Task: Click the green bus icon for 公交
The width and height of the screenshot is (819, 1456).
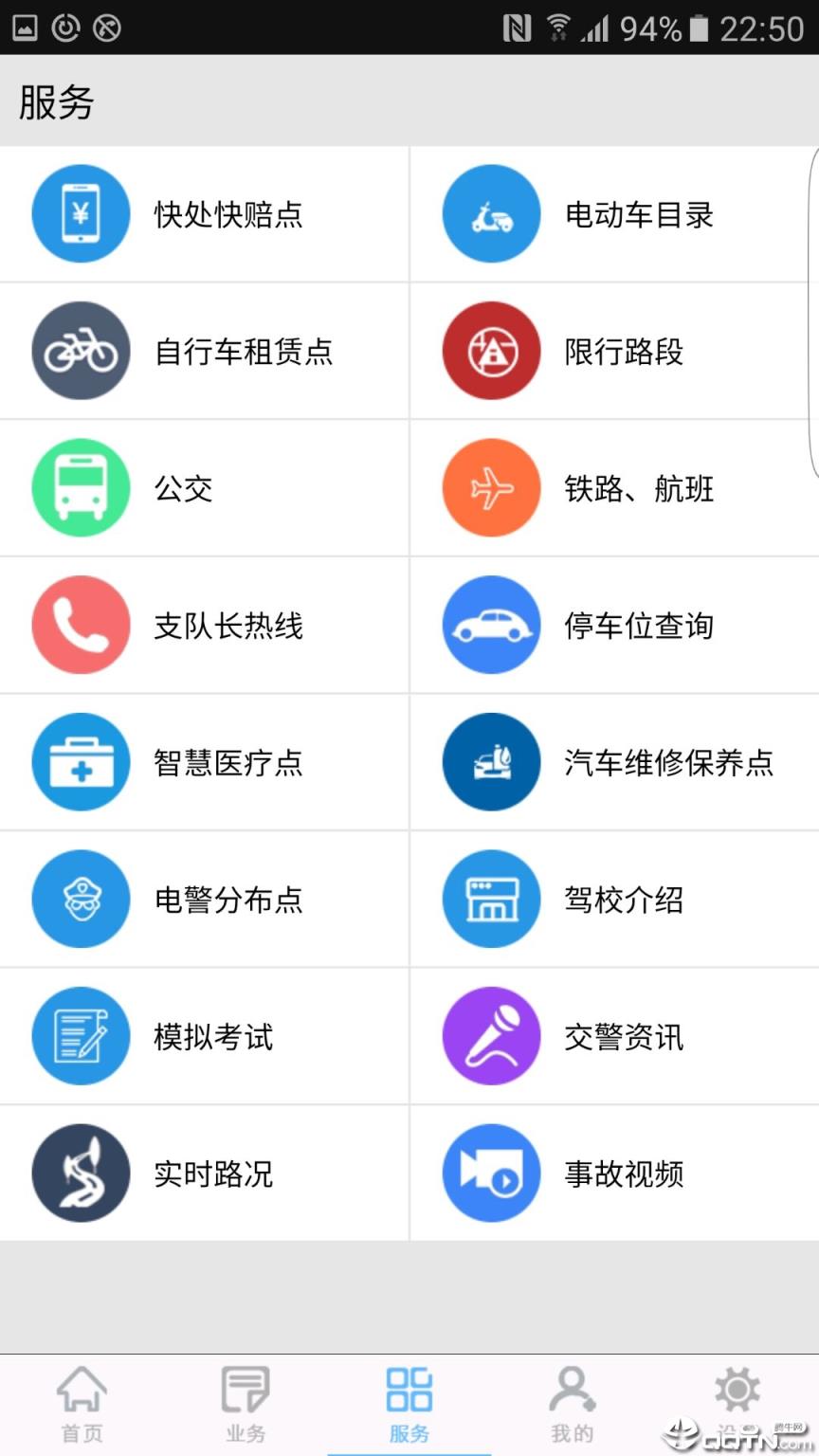Action: point(81,487)
